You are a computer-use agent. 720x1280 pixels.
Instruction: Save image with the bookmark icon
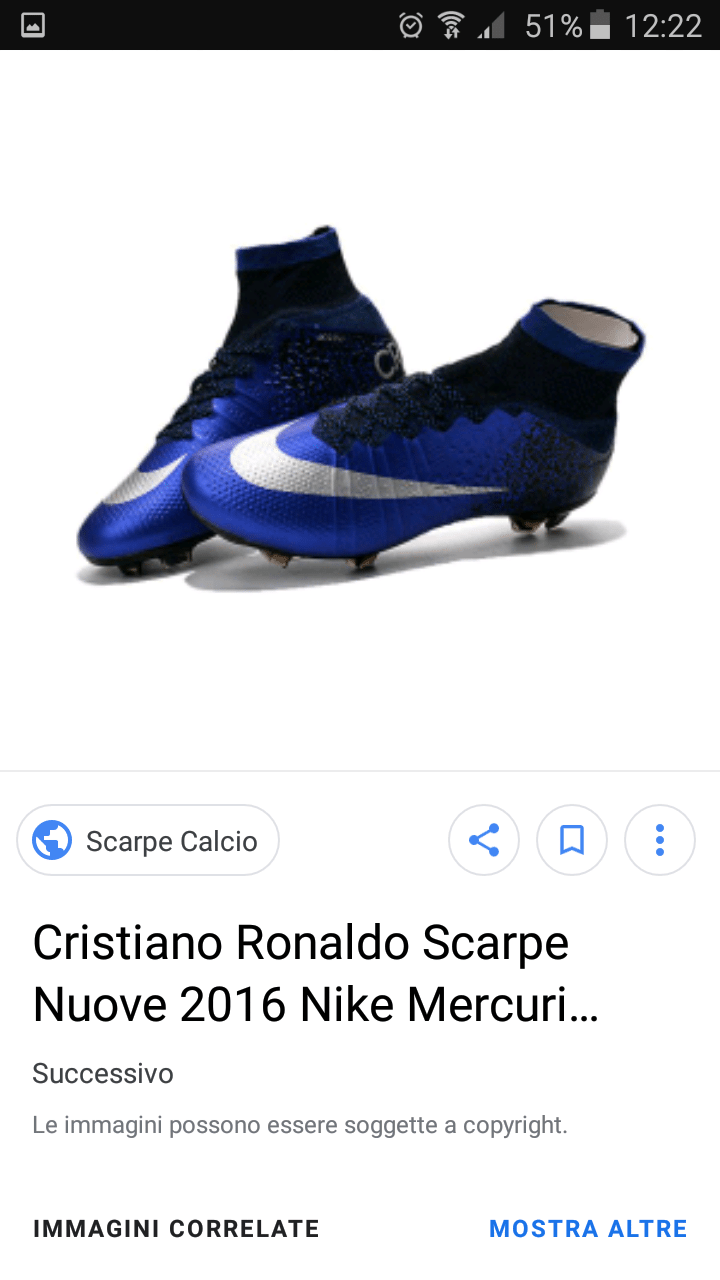click(x=572, y=840)
